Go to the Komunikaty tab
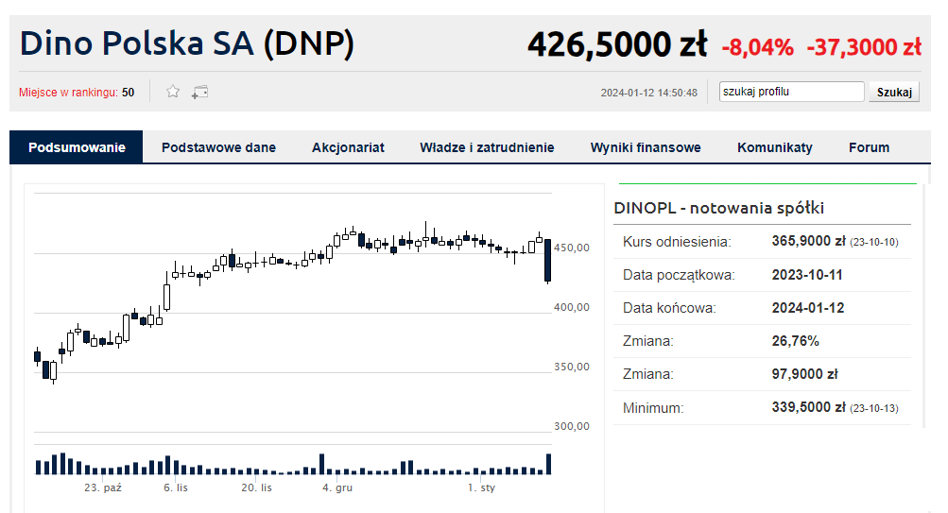This screenshot has width=948, height=513. click(774, 147)
